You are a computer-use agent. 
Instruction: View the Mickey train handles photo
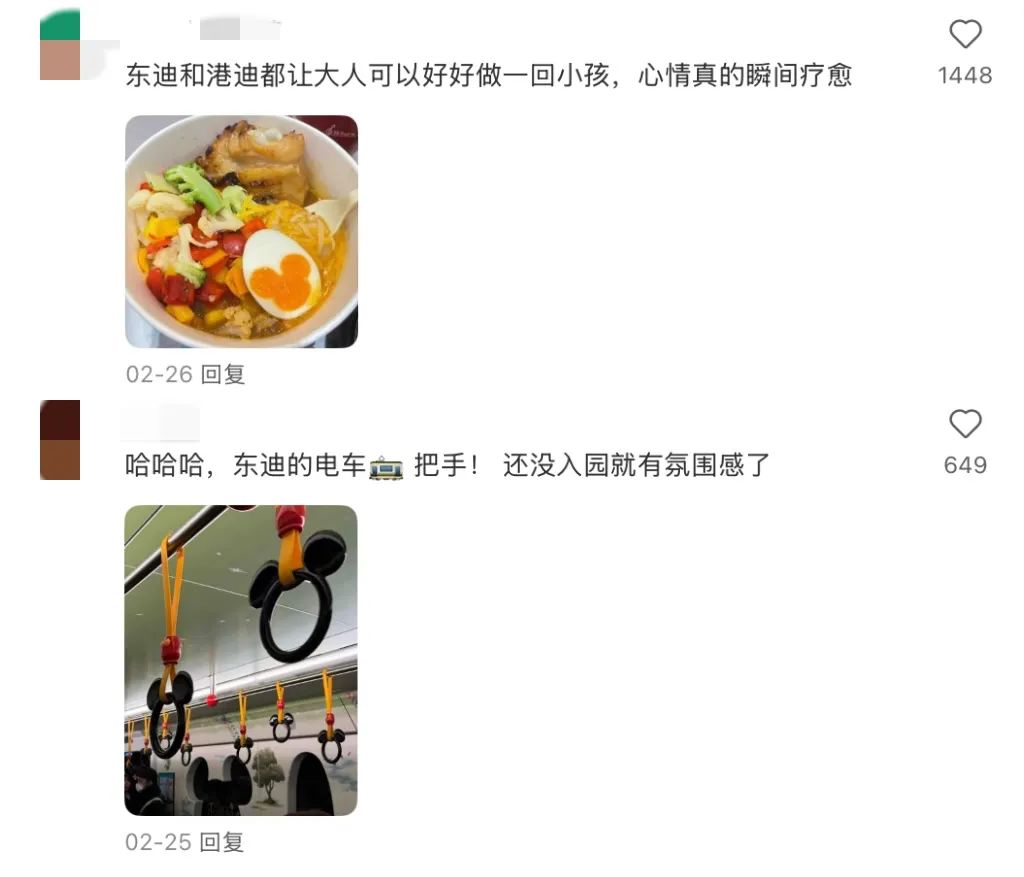pos(241,660)
